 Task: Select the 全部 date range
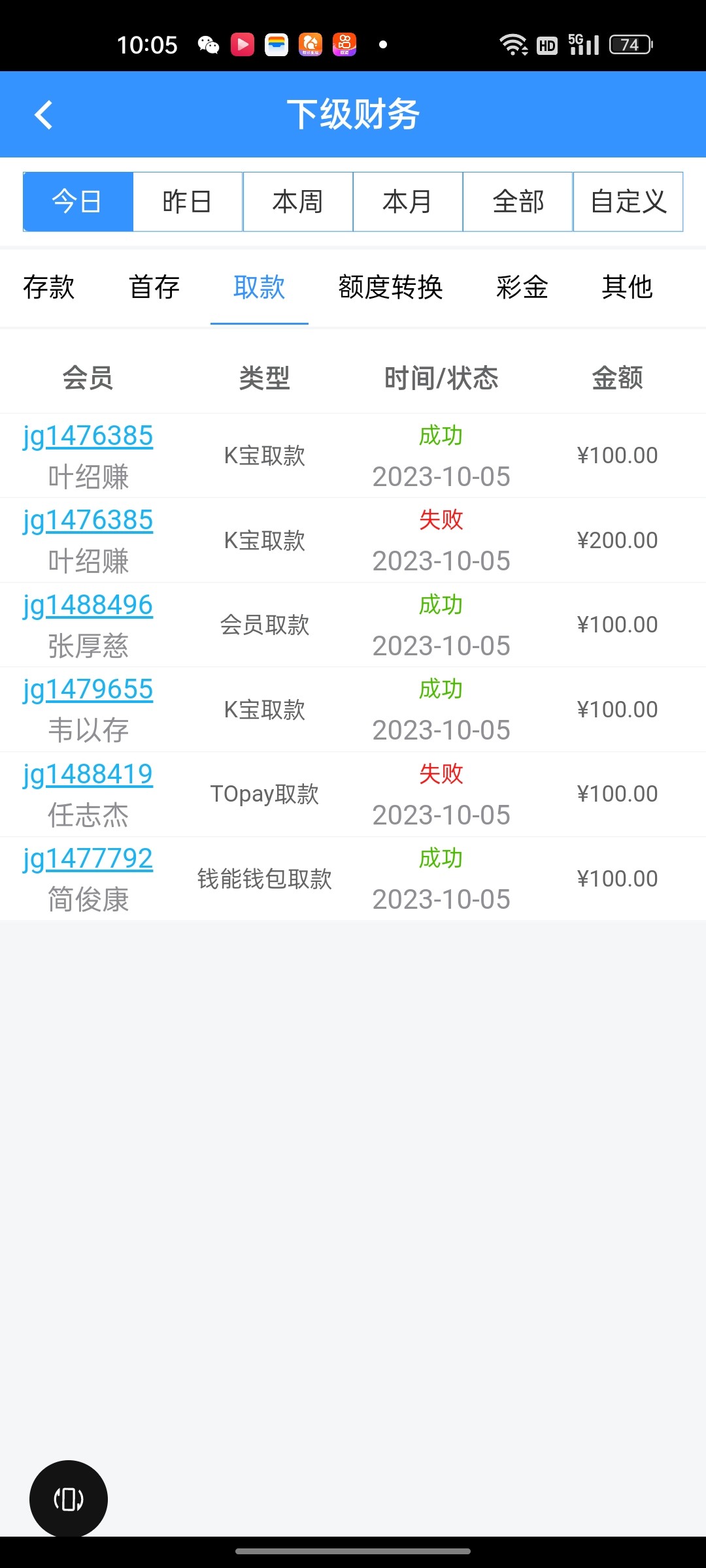click(518, 202)
